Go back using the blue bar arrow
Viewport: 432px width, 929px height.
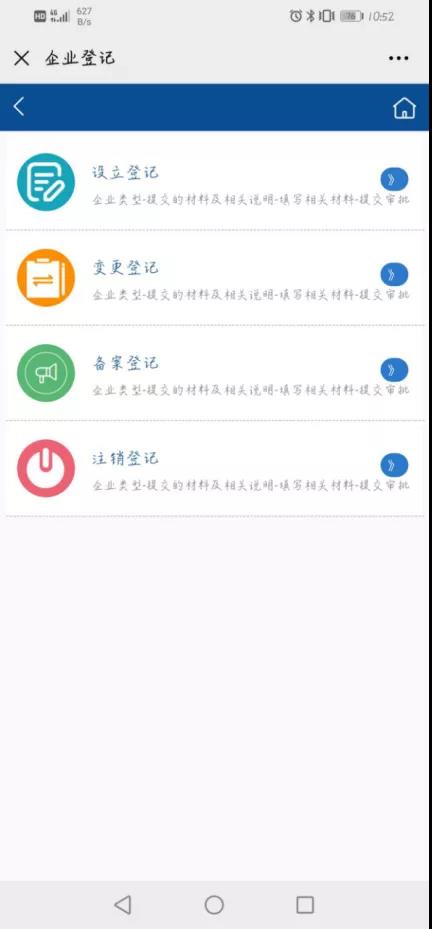tap(19, 107)
